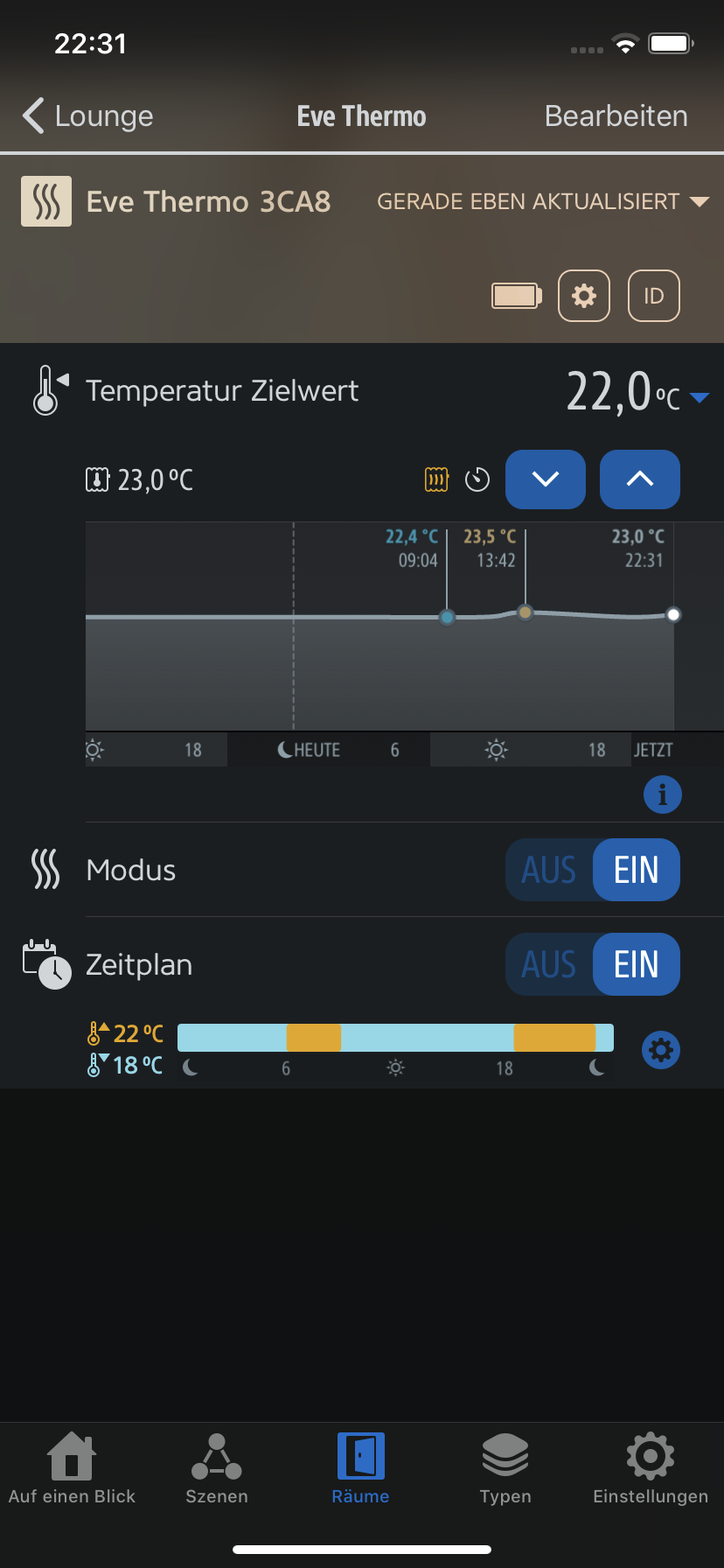Screen dimensions: 724x1568
Task: Lower the target temperature
Action: click(546, 479)
